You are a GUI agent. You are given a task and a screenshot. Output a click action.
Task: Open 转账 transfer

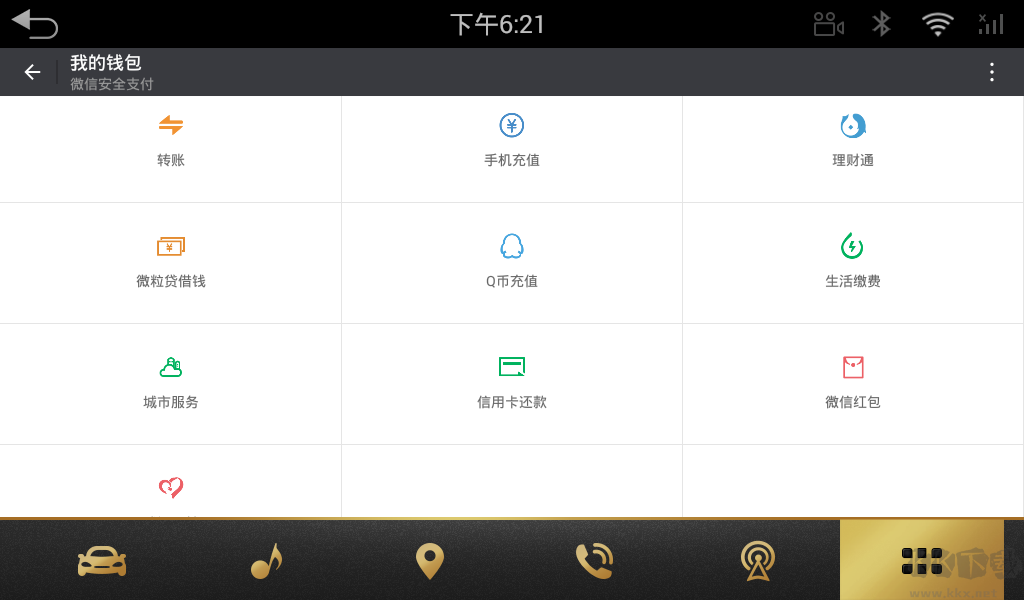coord(171,142)
